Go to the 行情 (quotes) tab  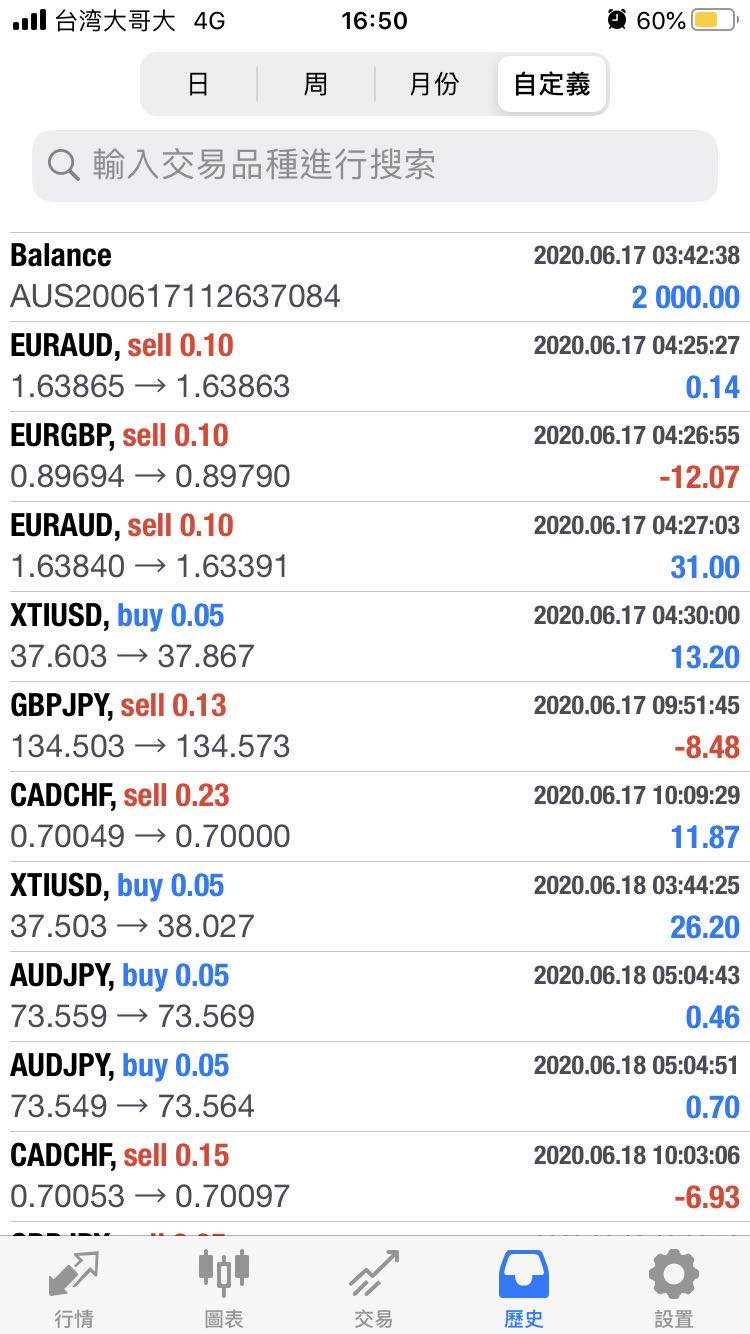pyautogui.click(x=74, y=1288)
